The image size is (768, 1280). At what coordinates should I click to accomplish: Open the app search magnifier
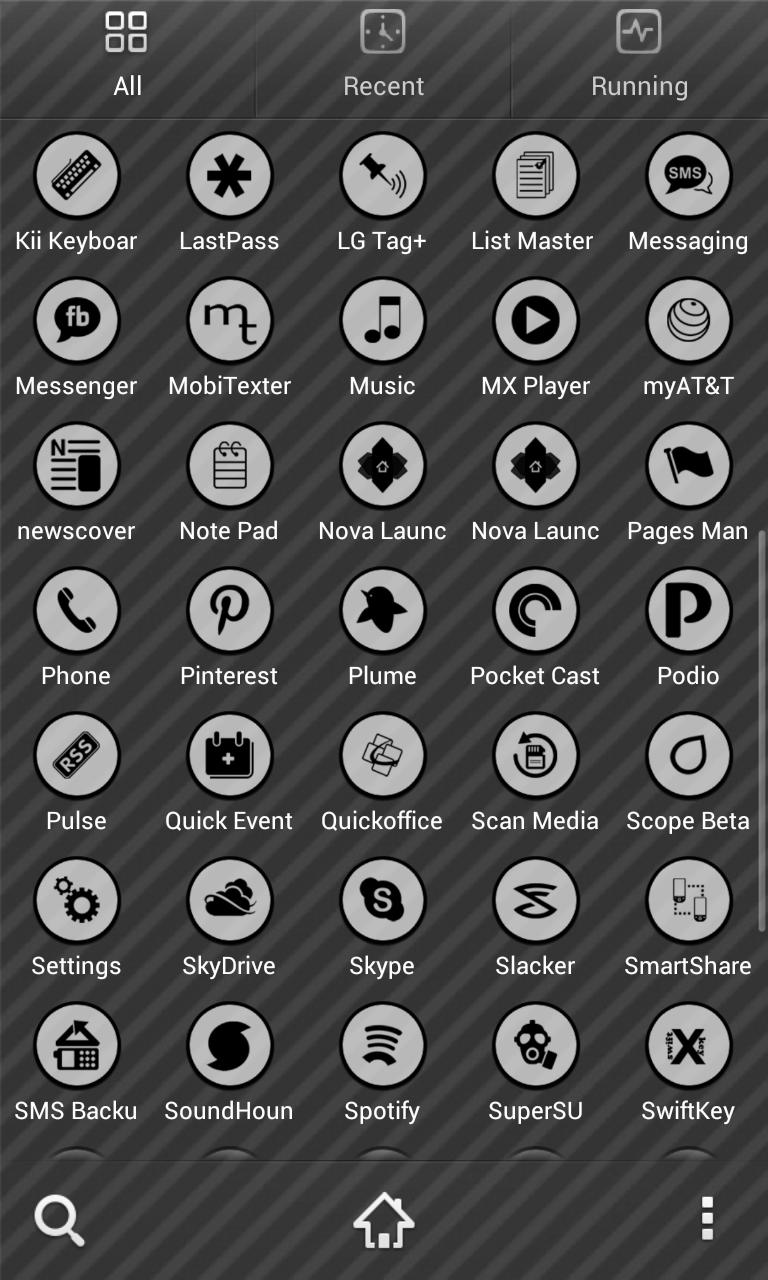[59, 1221]
